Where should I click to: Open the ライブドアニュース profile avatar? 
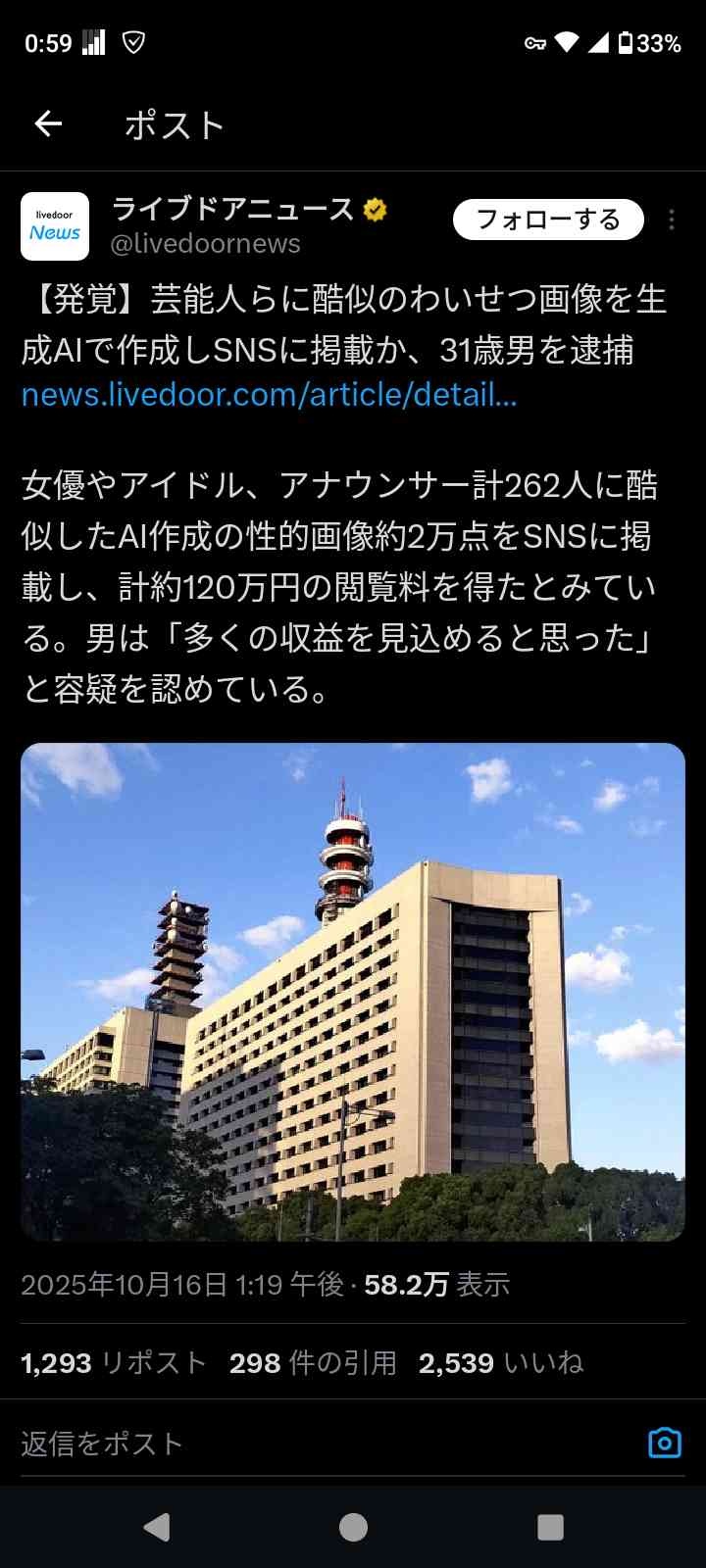point(55,226)
